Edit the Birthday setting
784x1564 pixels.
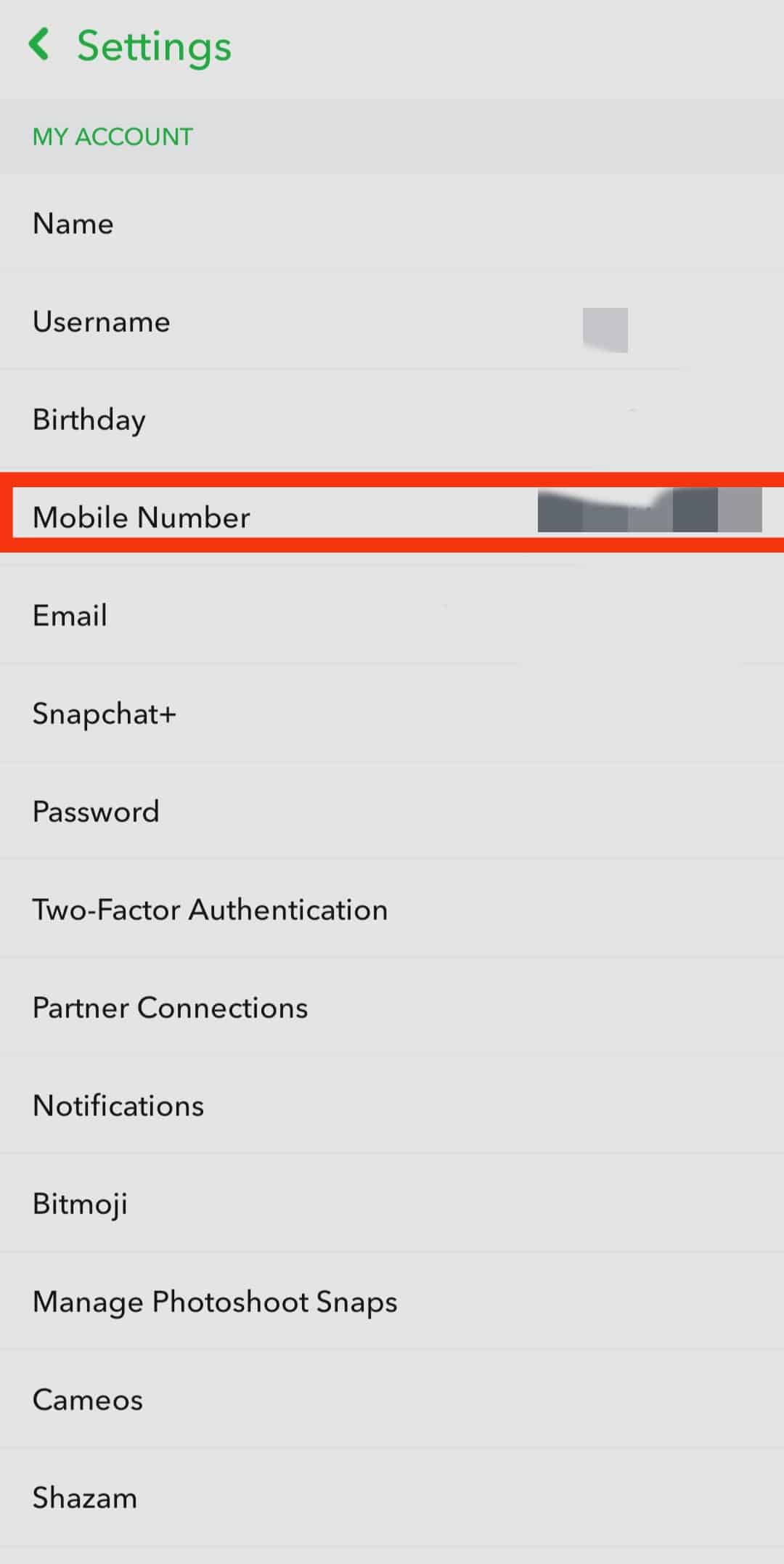coord(392,419)
